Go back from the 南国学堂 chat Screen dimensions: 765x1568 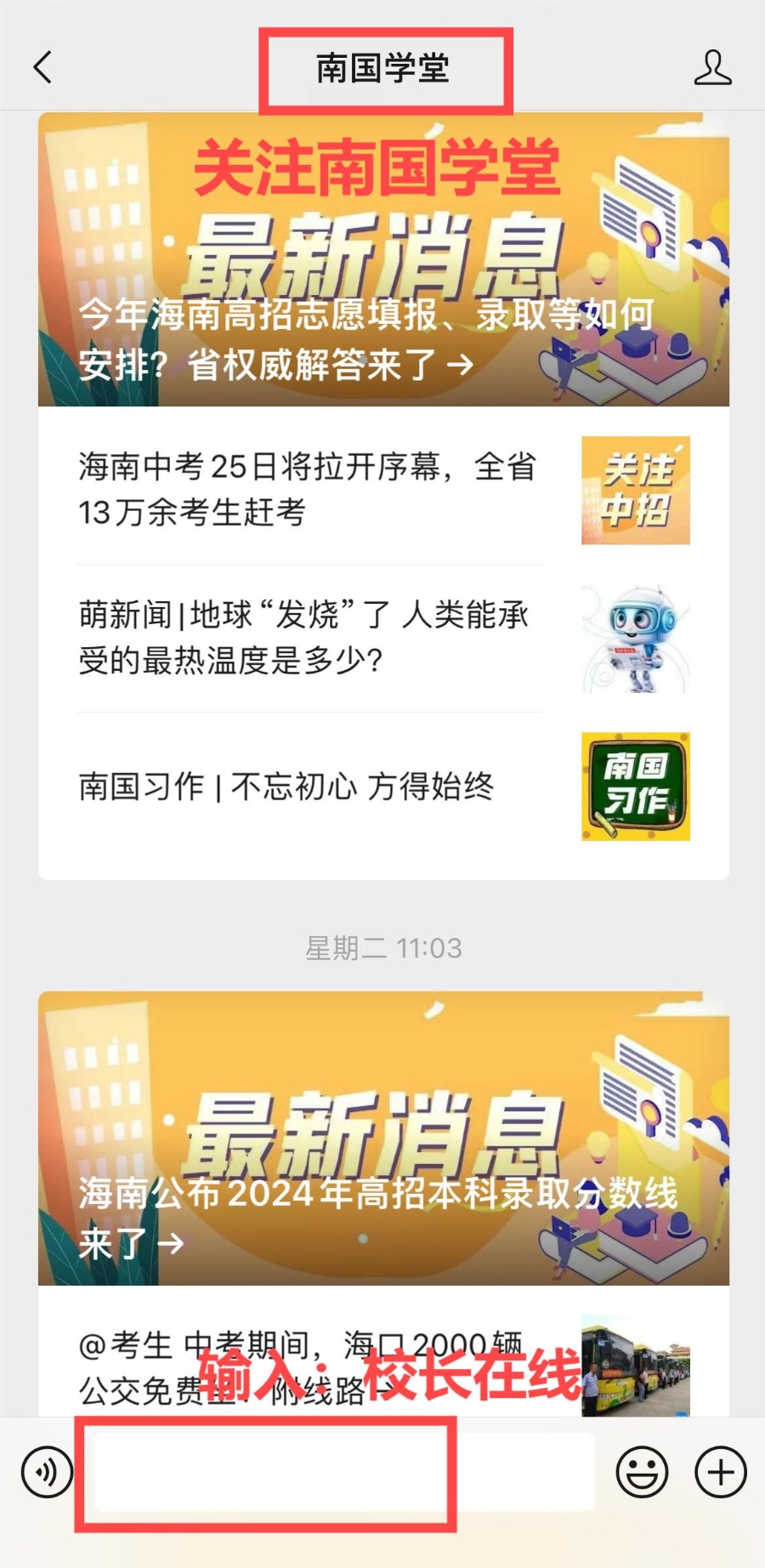[x=42, y=67]
